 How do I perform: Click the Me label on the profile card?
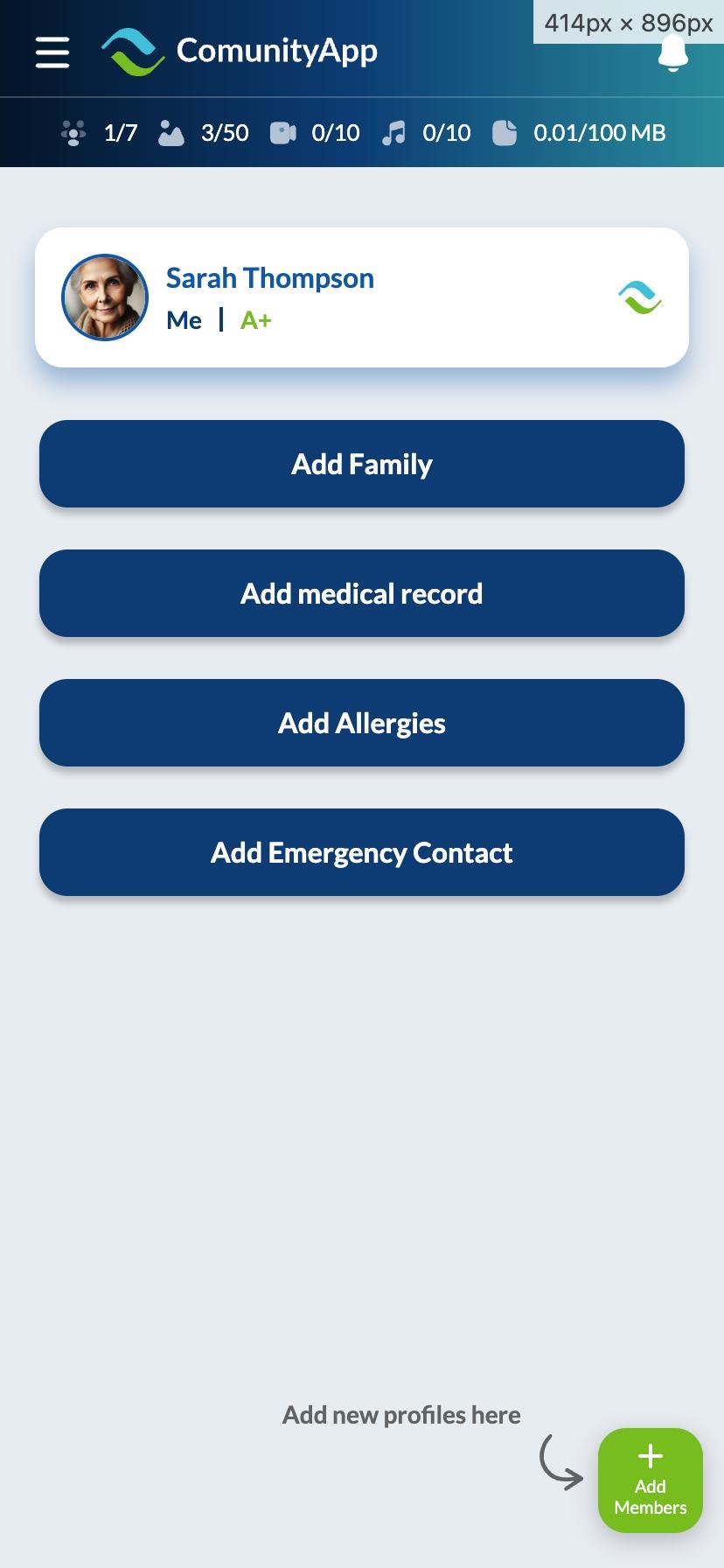[184, 319]
